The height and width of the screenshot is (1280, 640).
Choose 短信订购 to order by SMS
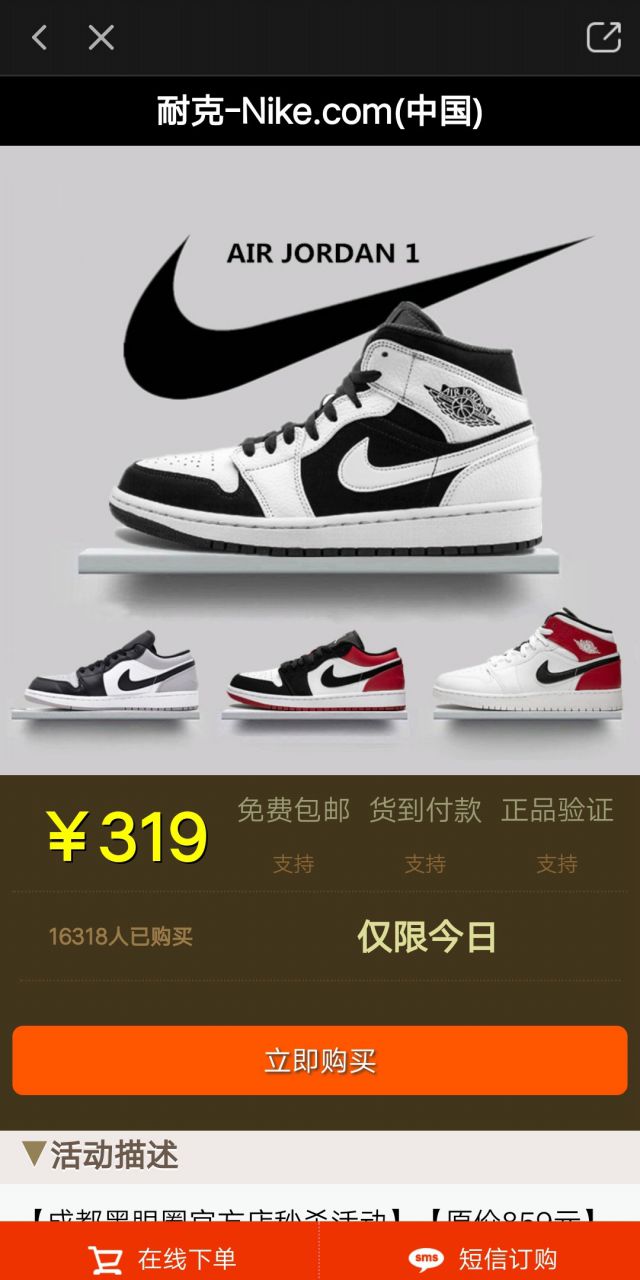(x=482, y=1258)
